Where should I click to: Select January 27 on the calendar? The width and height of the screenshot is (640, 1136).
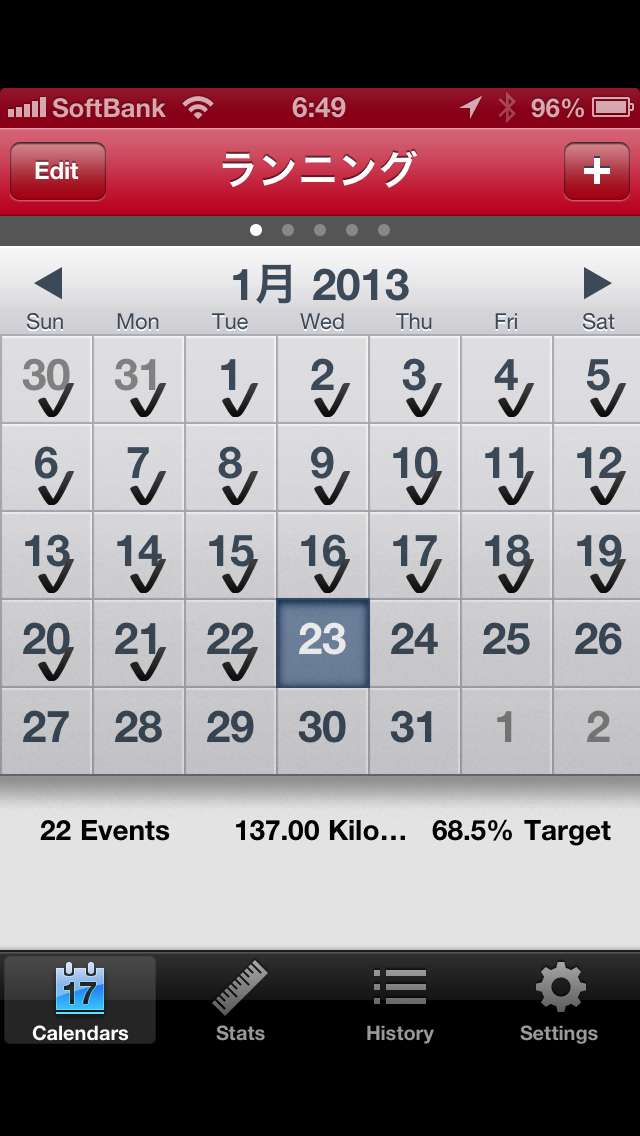click(46, 730)
